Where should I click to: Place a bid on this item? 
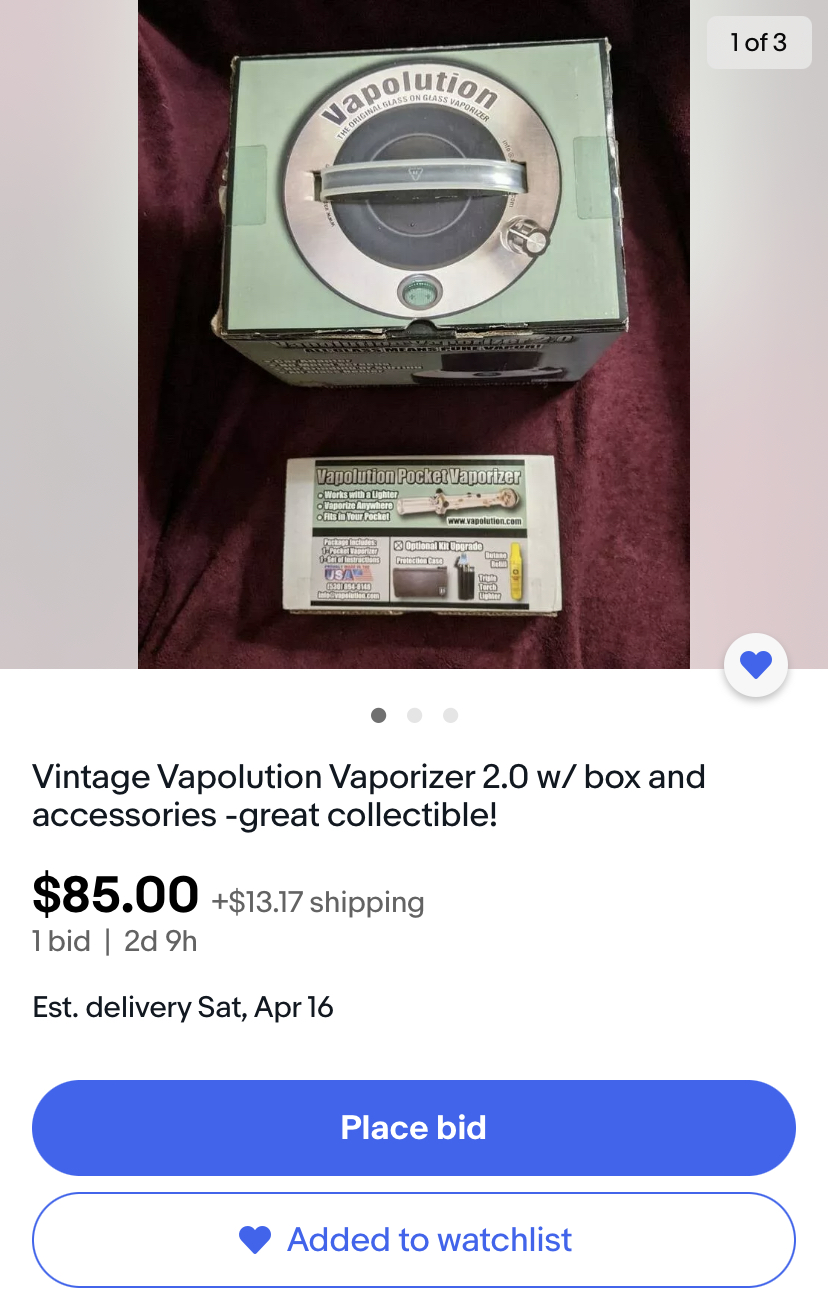(x=414, y=1128)
